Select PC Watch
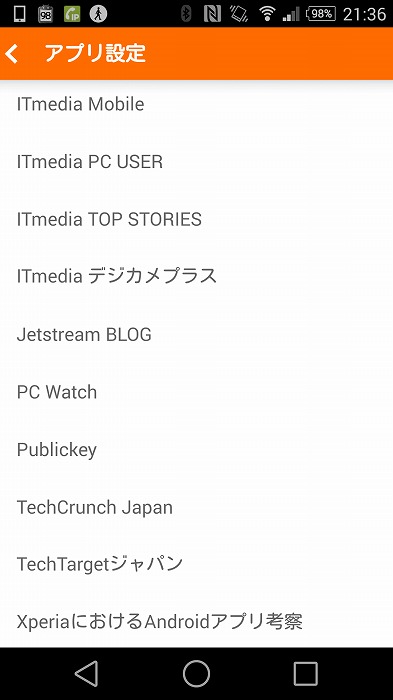 point(196,392)
